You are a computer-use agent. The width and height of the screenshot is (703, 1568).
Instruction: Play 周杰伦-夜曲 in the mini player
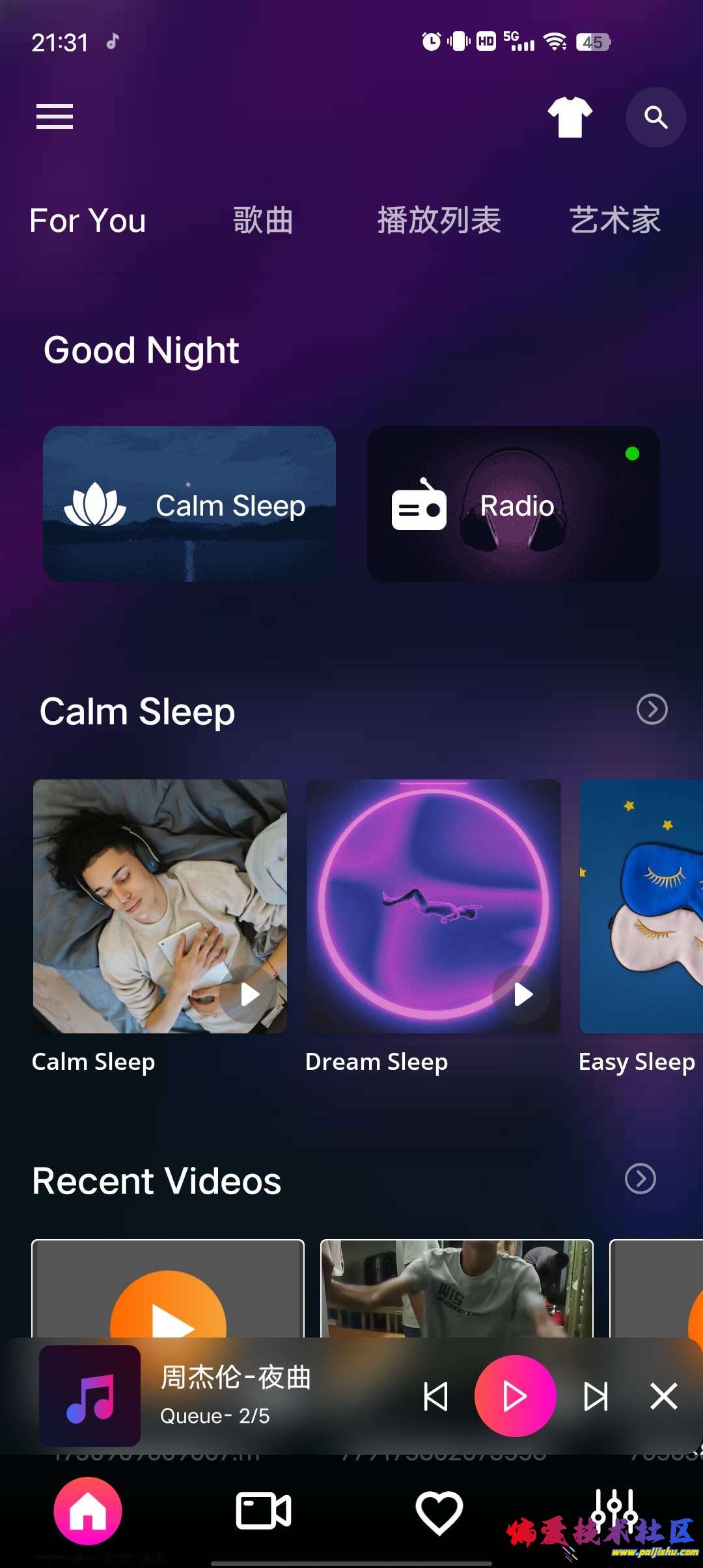coord(515,1396)
